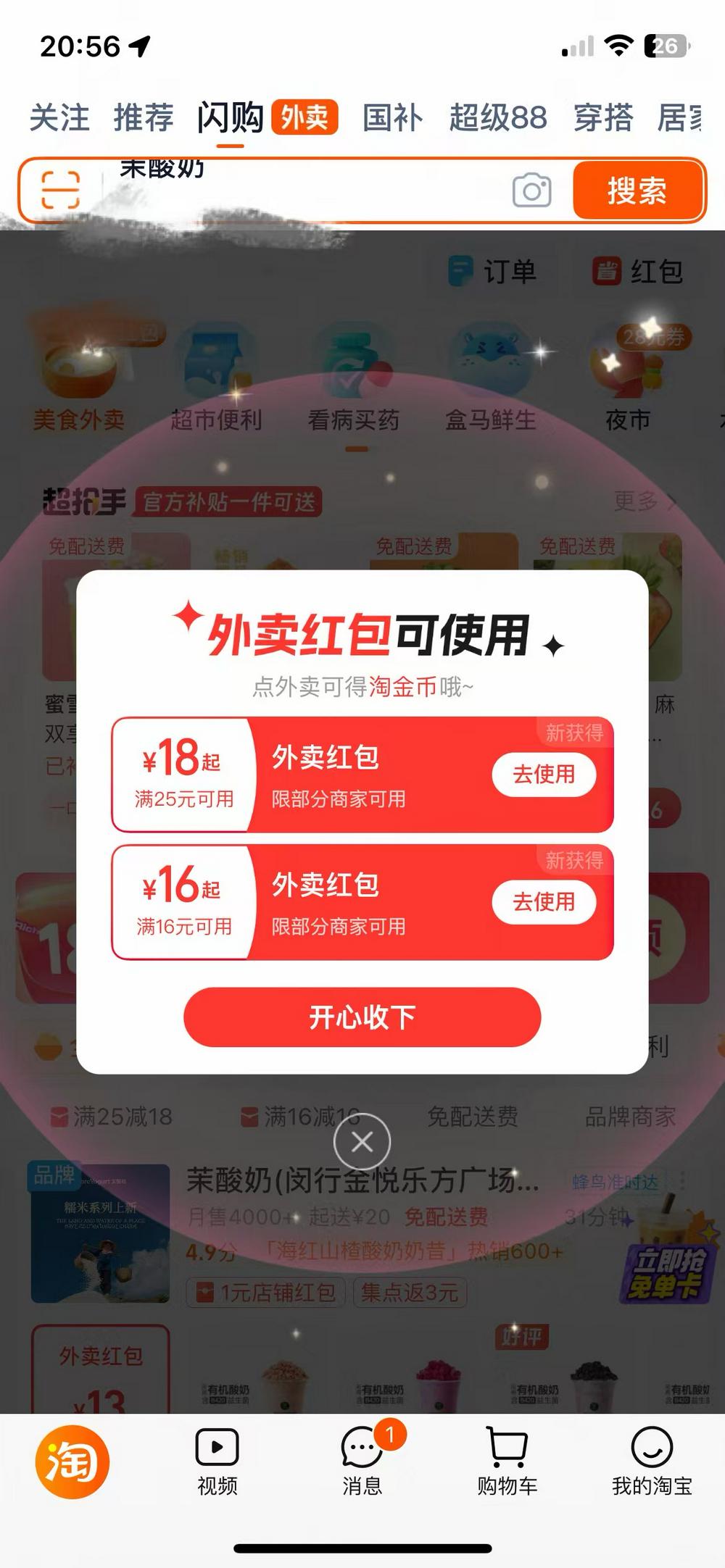
Task: Open the 国补 tab
Action: click(x=392, y=117)
